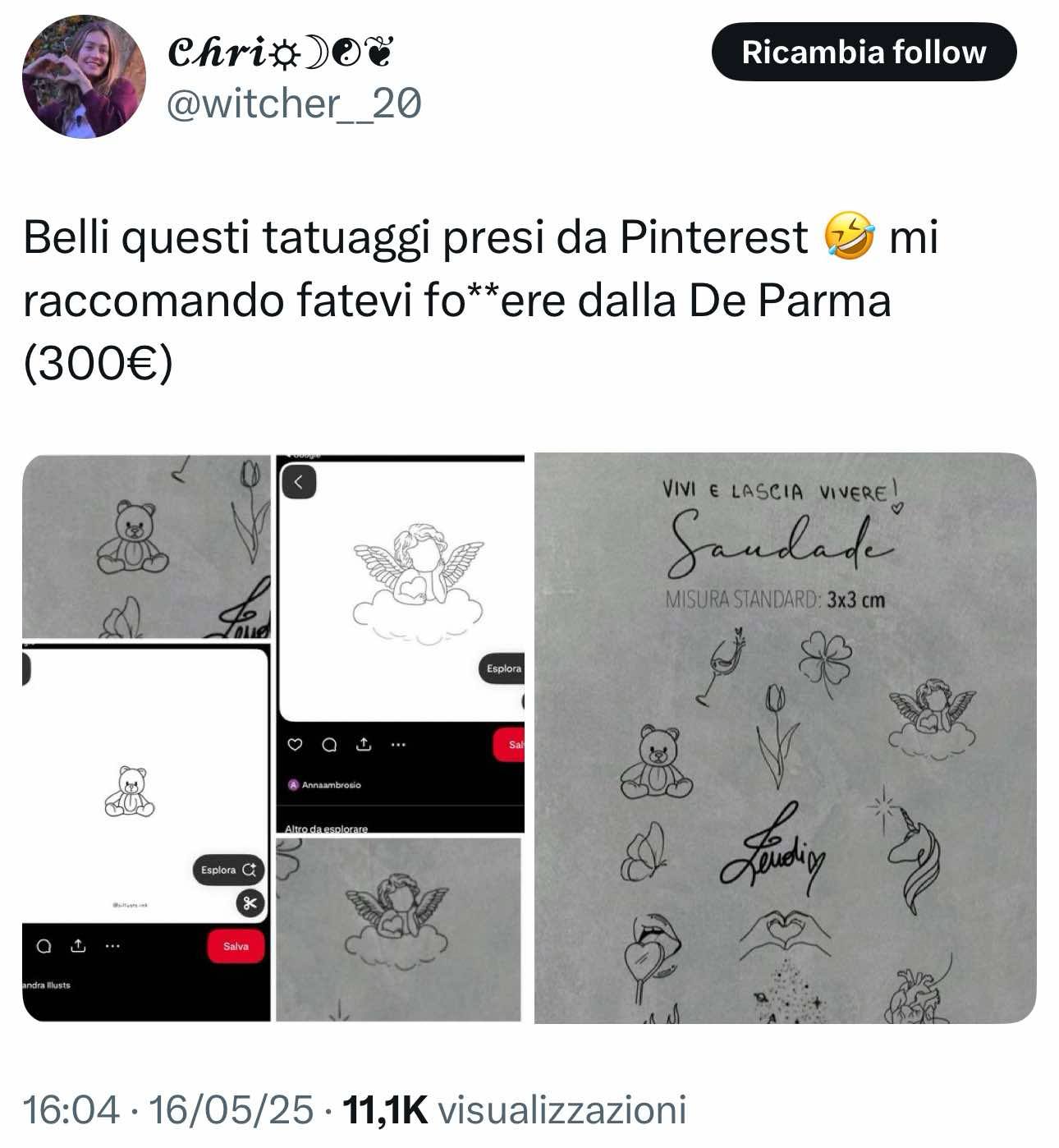Screen dimensions: 1059x1148
Task: Open the Saudade tattoo sheet image
Action: click(785, 737)
